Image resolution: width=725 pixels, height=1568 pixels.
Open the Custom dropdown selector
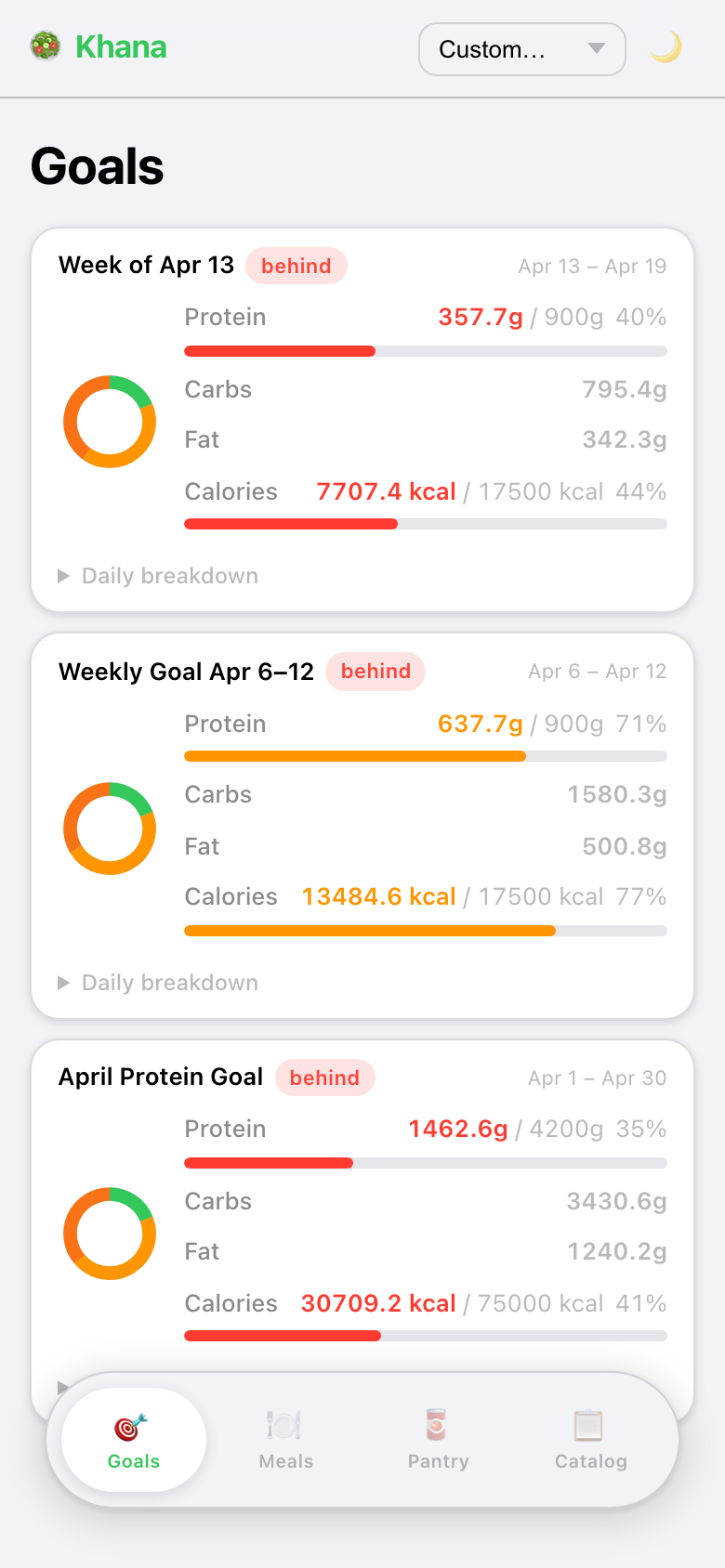click(x=521, y=49)
